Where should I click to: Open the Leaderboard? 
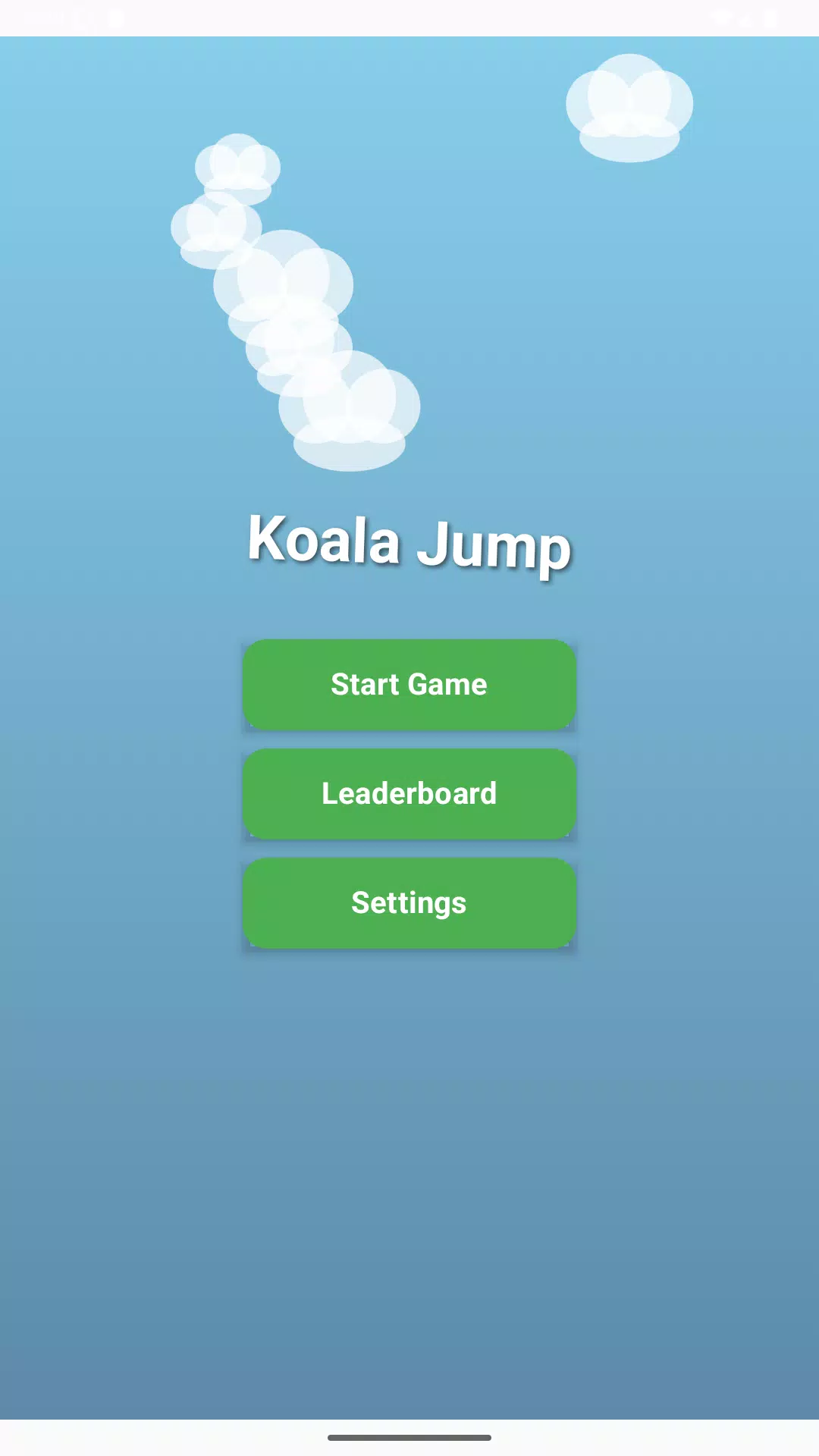click(409, 794)
